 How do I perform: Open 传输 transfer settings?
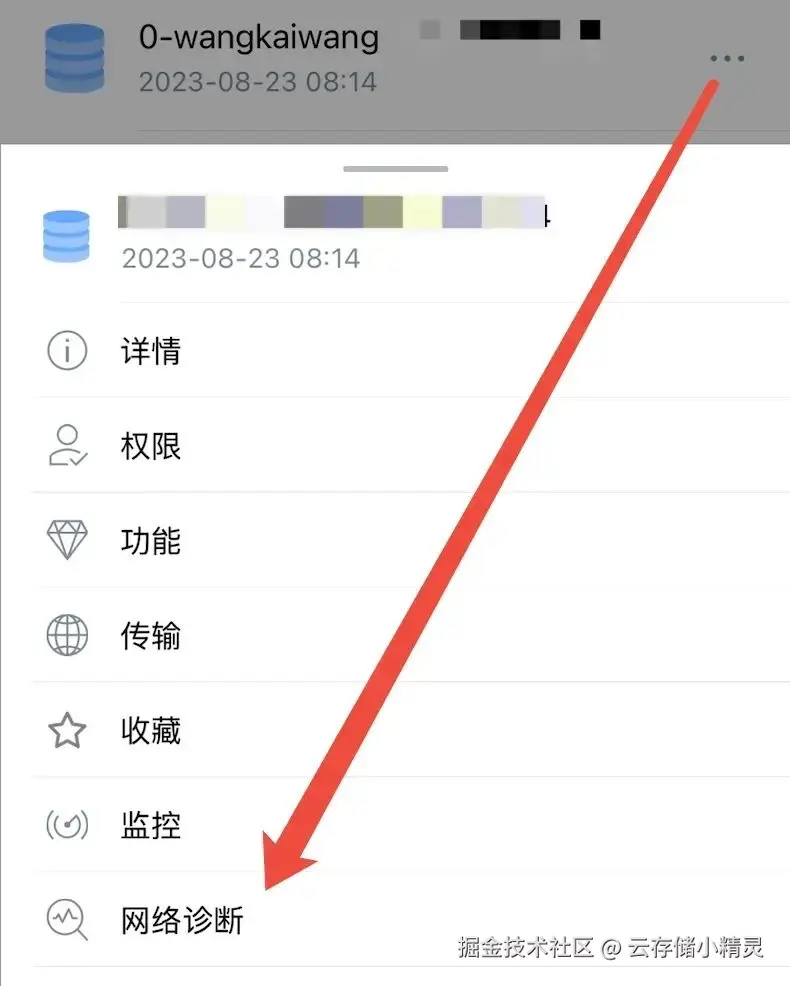tap(150, 636)
